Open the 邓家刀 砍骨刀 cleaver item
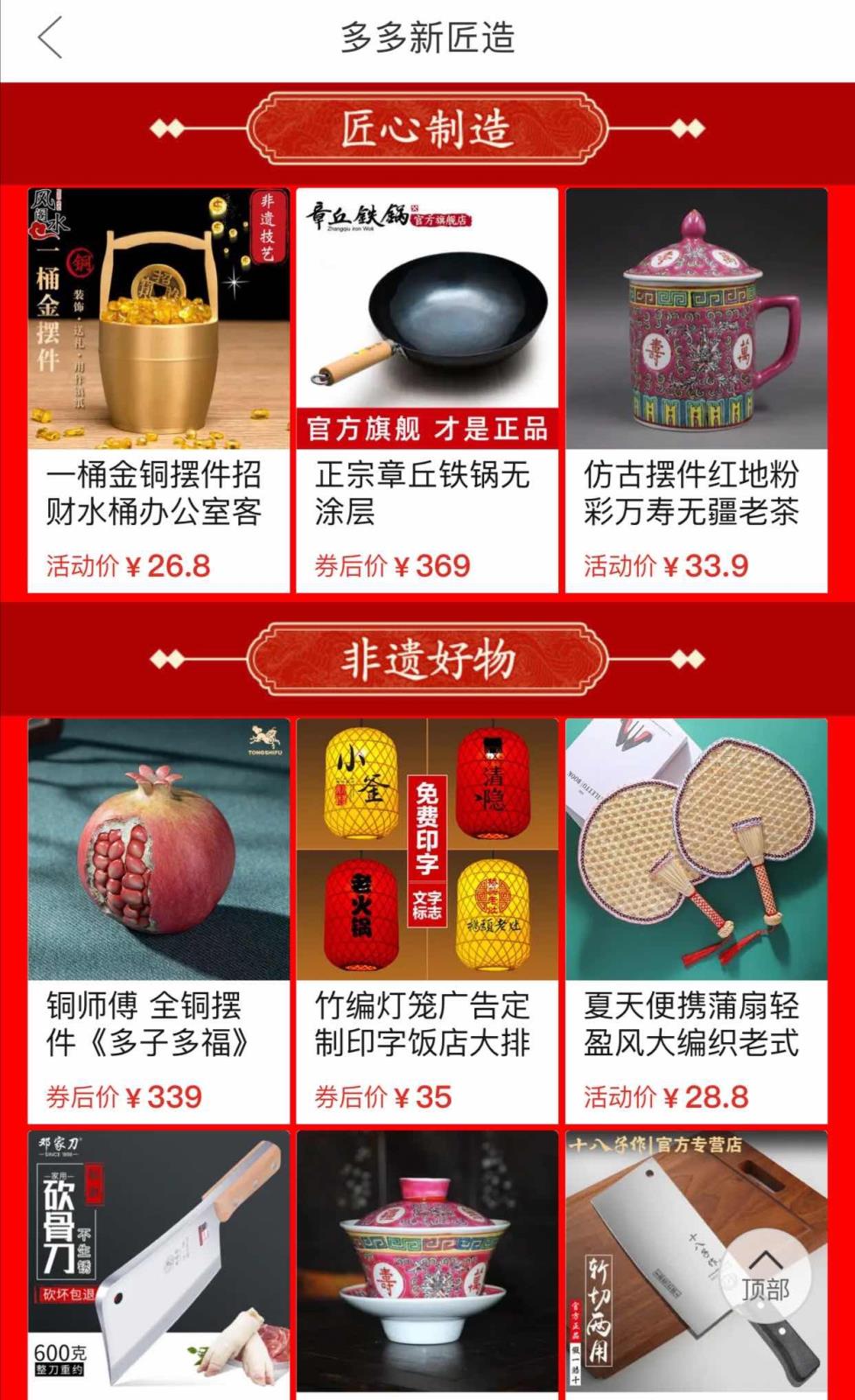This screenshot has height=1400, width=855. [x=158, y=1260]
